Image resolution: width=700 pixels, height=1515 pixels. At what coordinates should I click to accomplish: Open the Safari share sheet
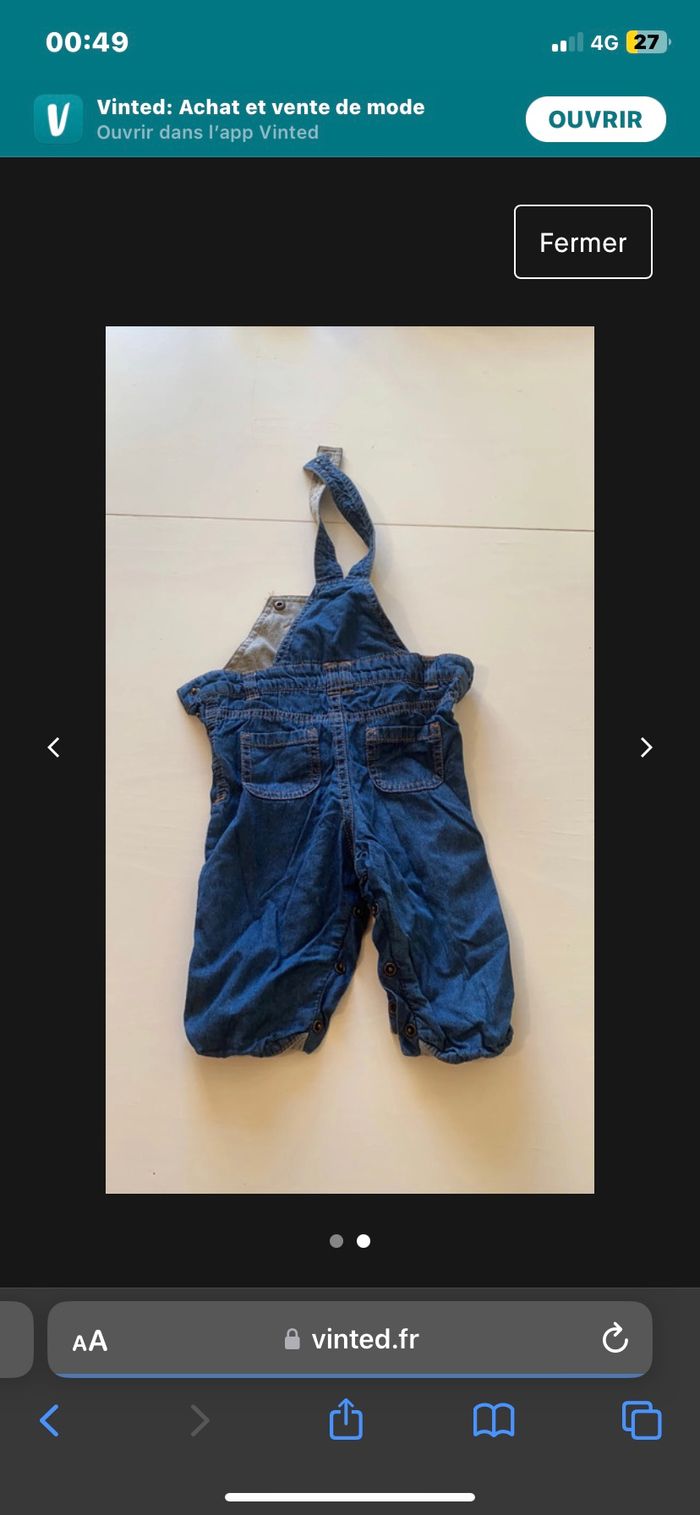[346, 1420]
